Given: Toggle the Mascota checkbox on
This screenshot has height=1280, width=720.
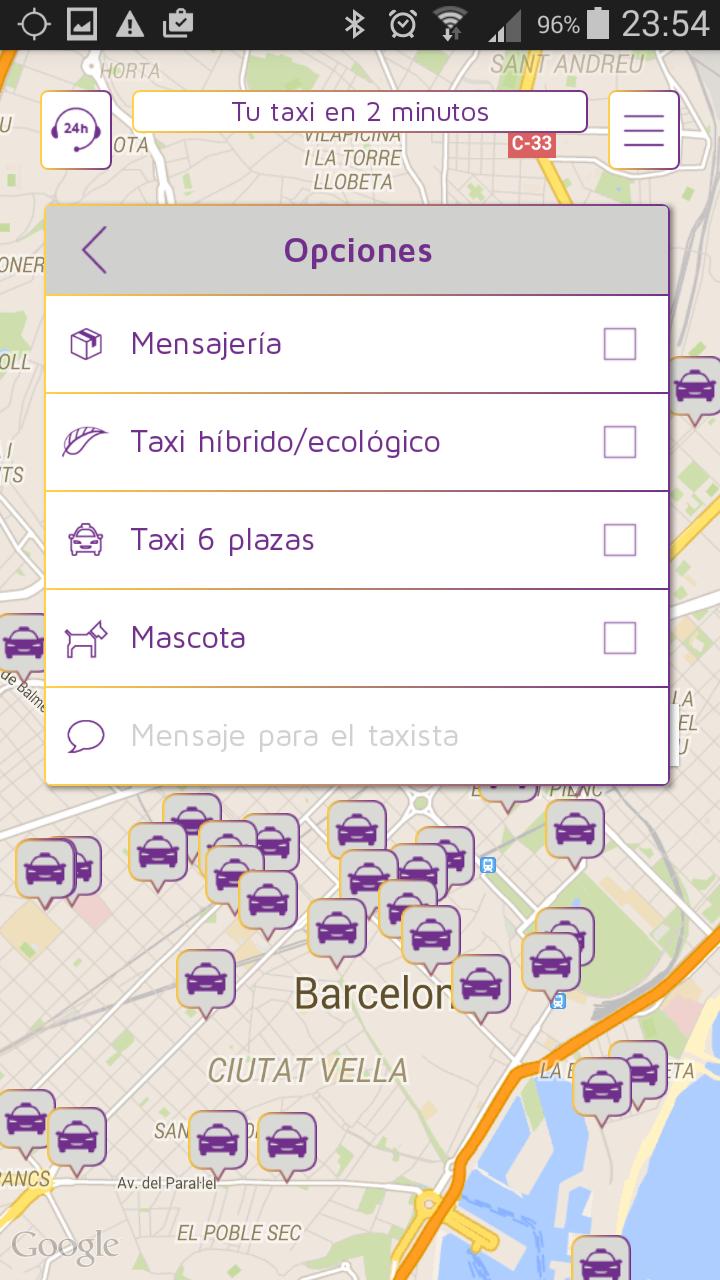Looking at the screenshot, I should (x=620, y=637).
